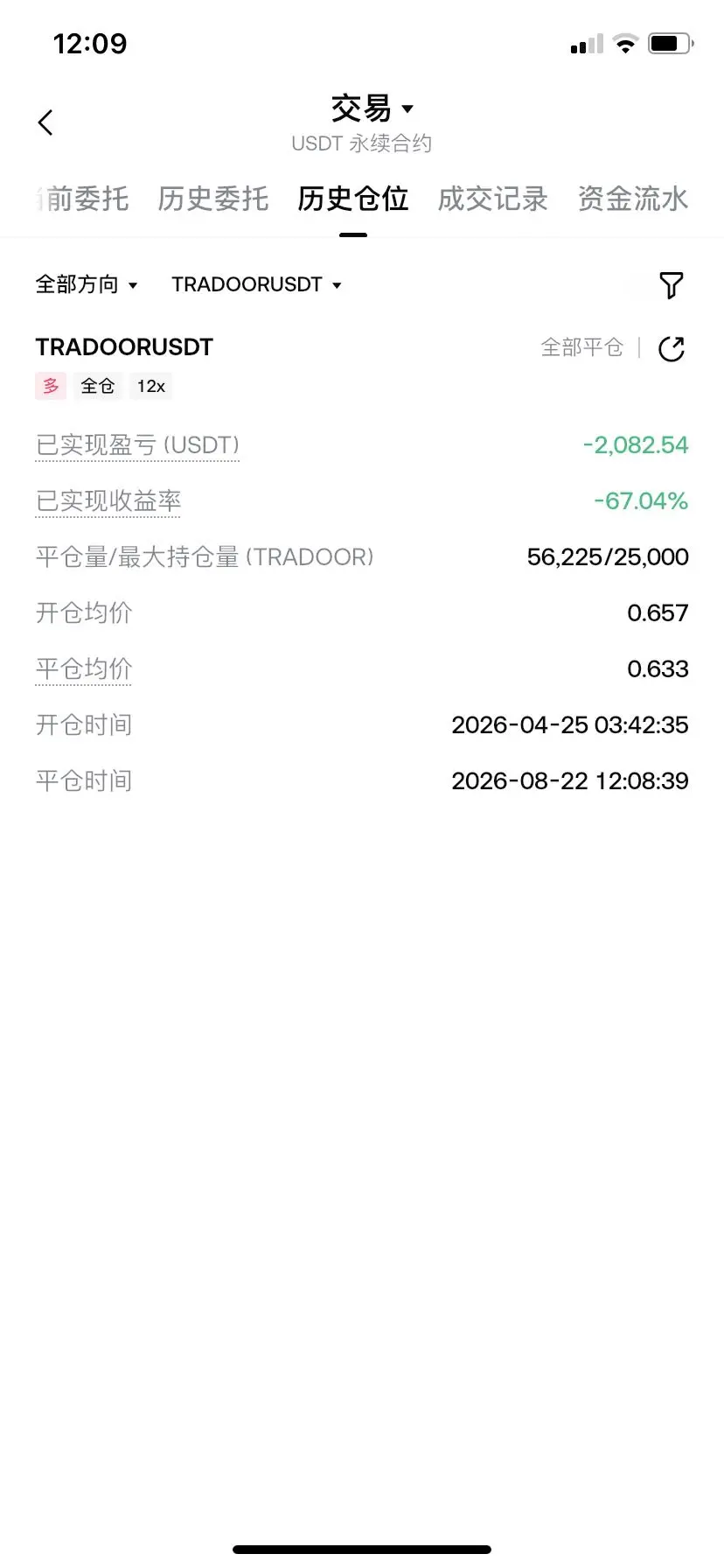Tap the underlined 已实现盈亏 (USDT) label

point(137,445)
